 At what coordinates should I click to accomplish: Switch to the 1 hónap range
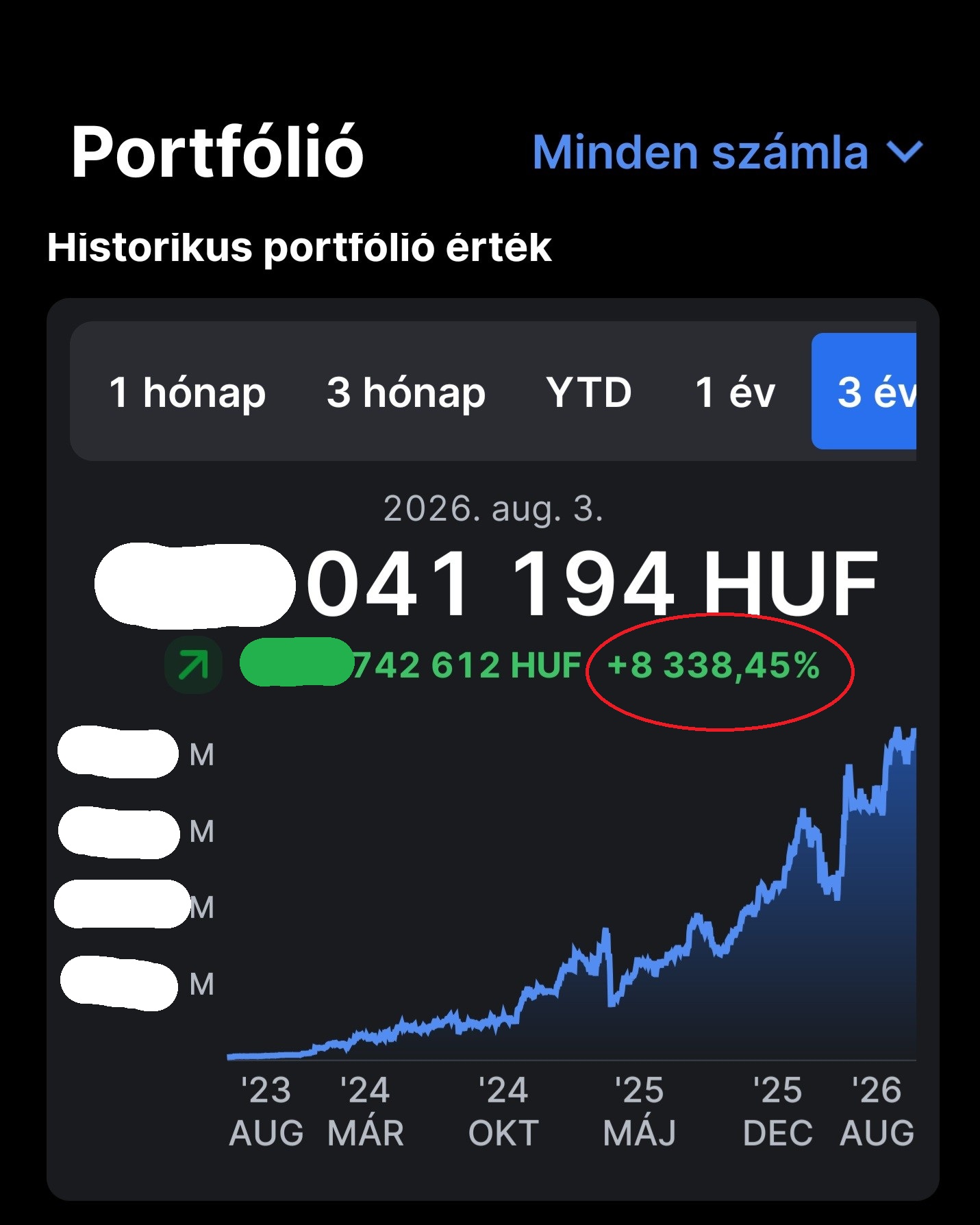(188, 393)
